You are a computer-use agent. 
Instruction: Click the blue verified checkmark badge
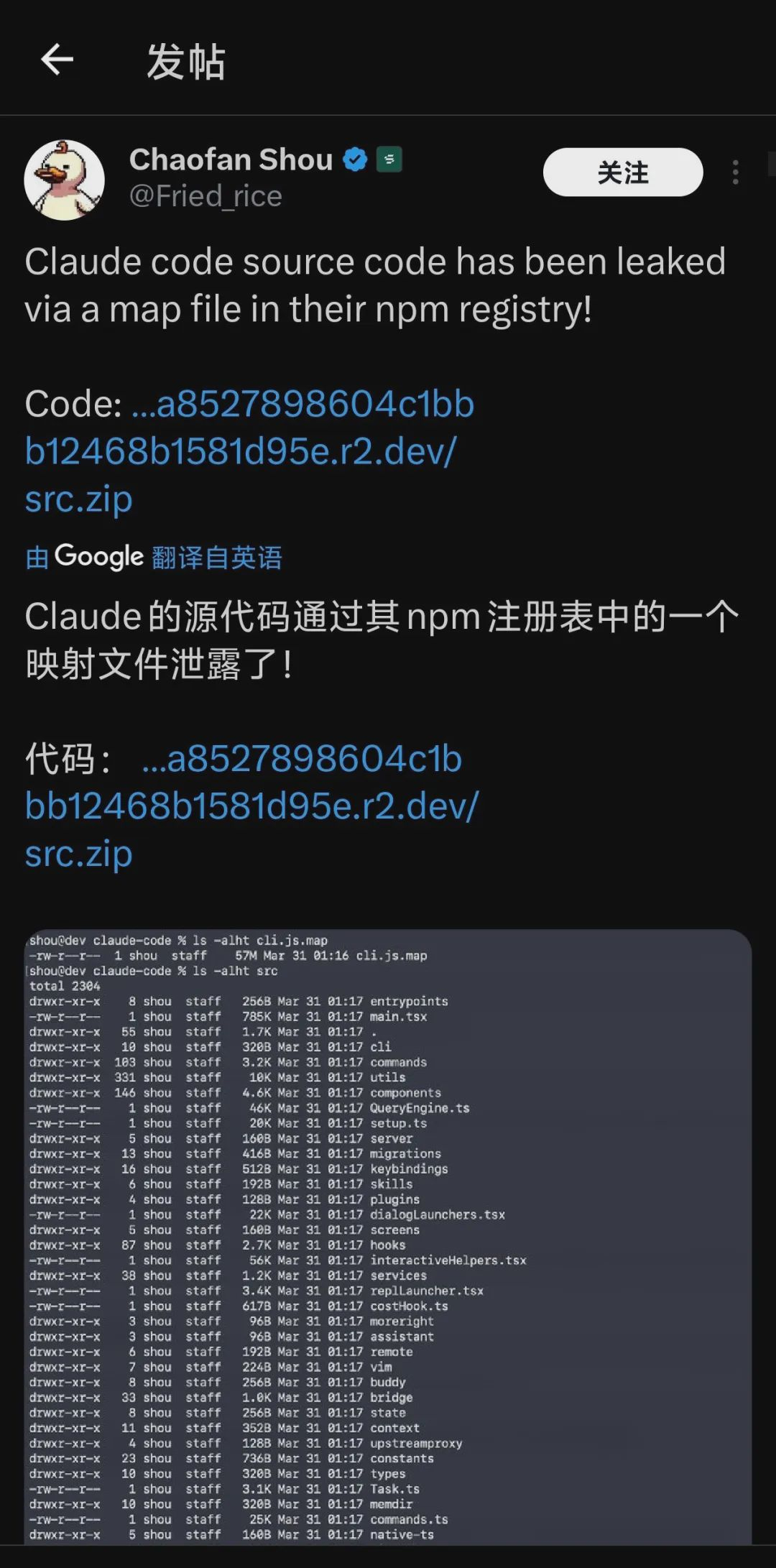point(354,159)
